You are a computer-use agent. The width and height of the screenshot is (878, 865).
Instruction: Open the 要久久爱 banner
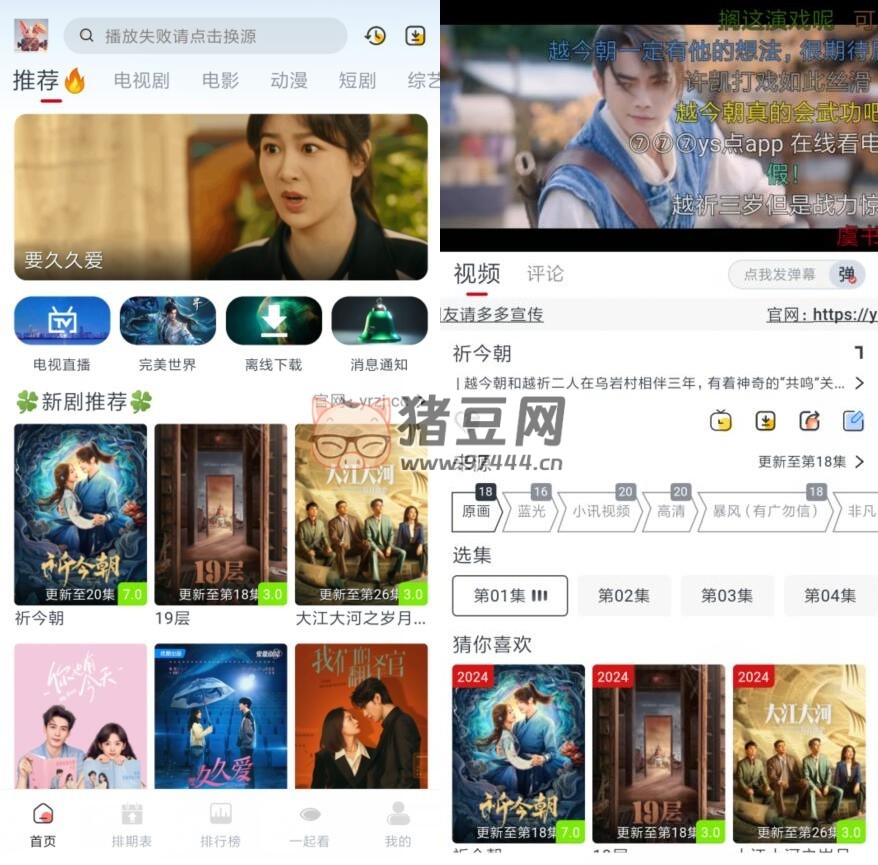(x=220, y=196)
